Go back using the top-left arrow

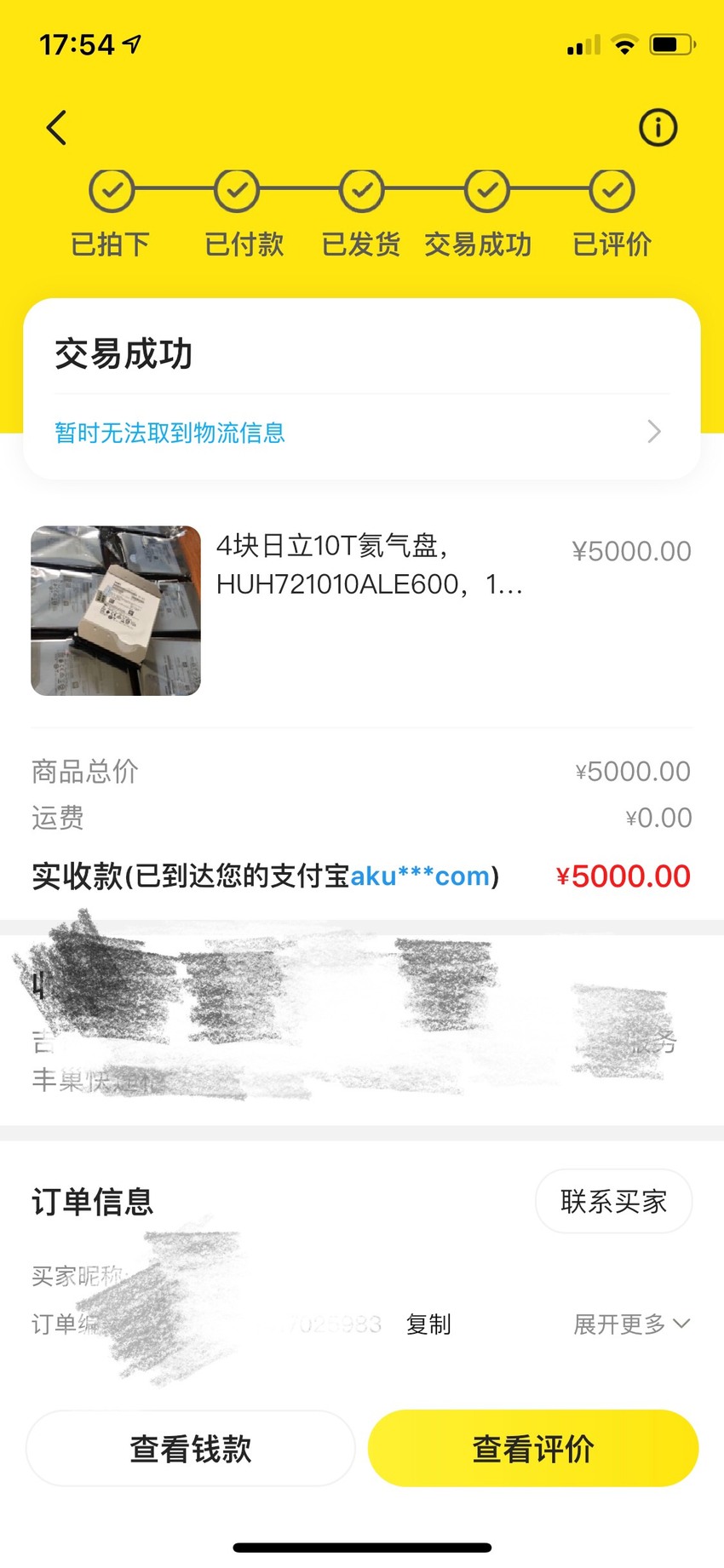pyautogui.click(x=56, y=128)
